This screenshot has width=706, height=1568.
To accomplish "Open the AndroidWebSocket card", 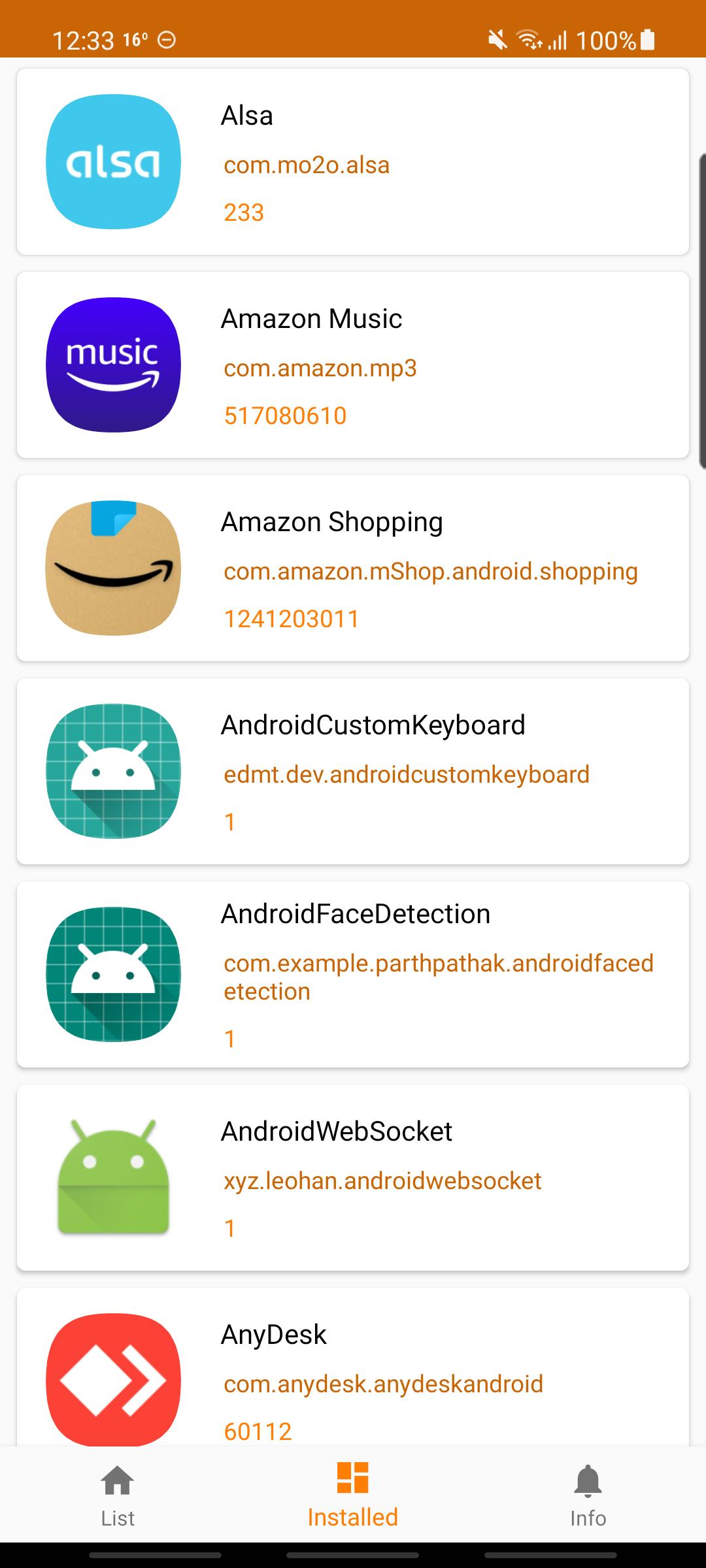I will click(x=353, y=1178).
